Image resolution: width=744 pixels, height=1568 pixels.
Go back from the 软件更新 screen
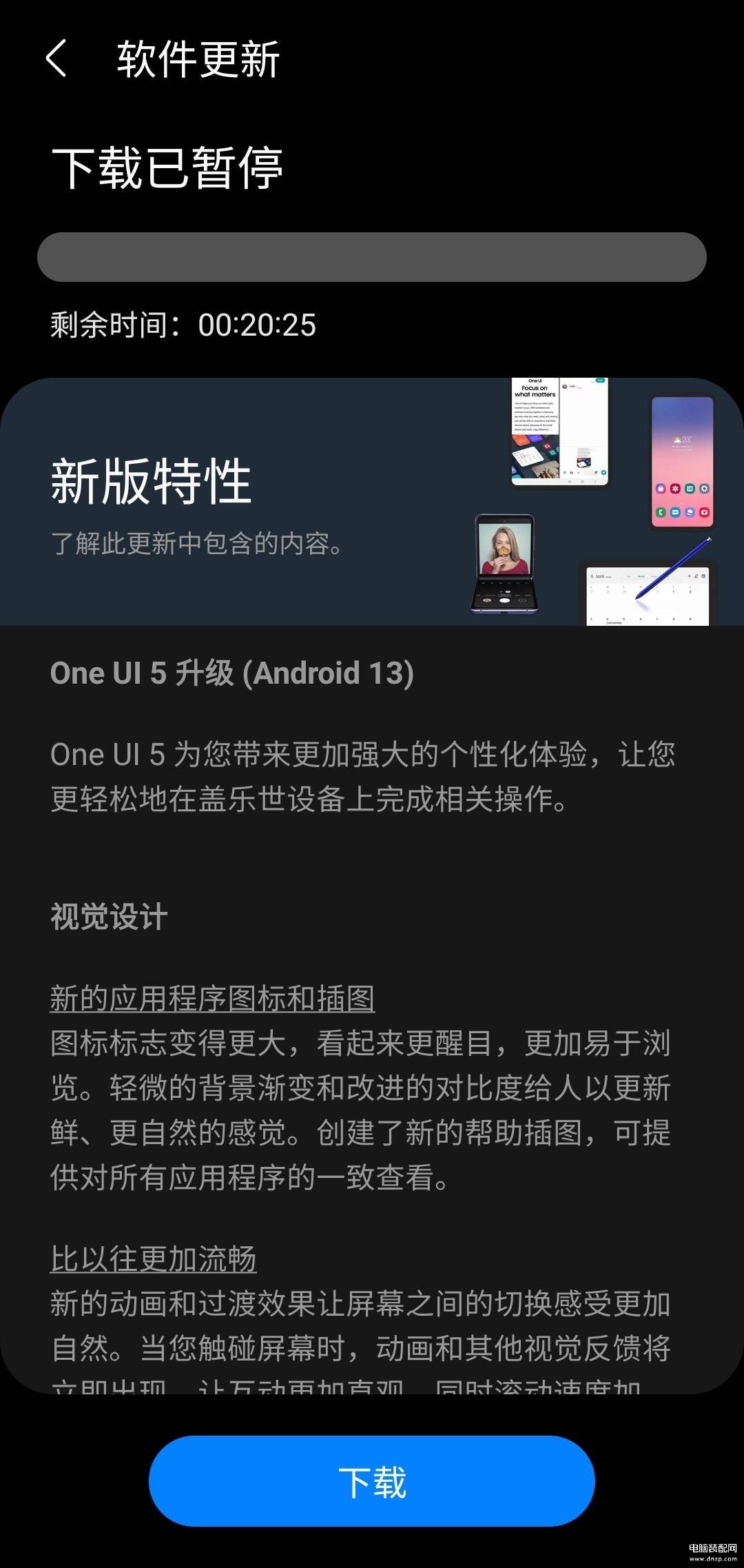[x=56, y=59]
